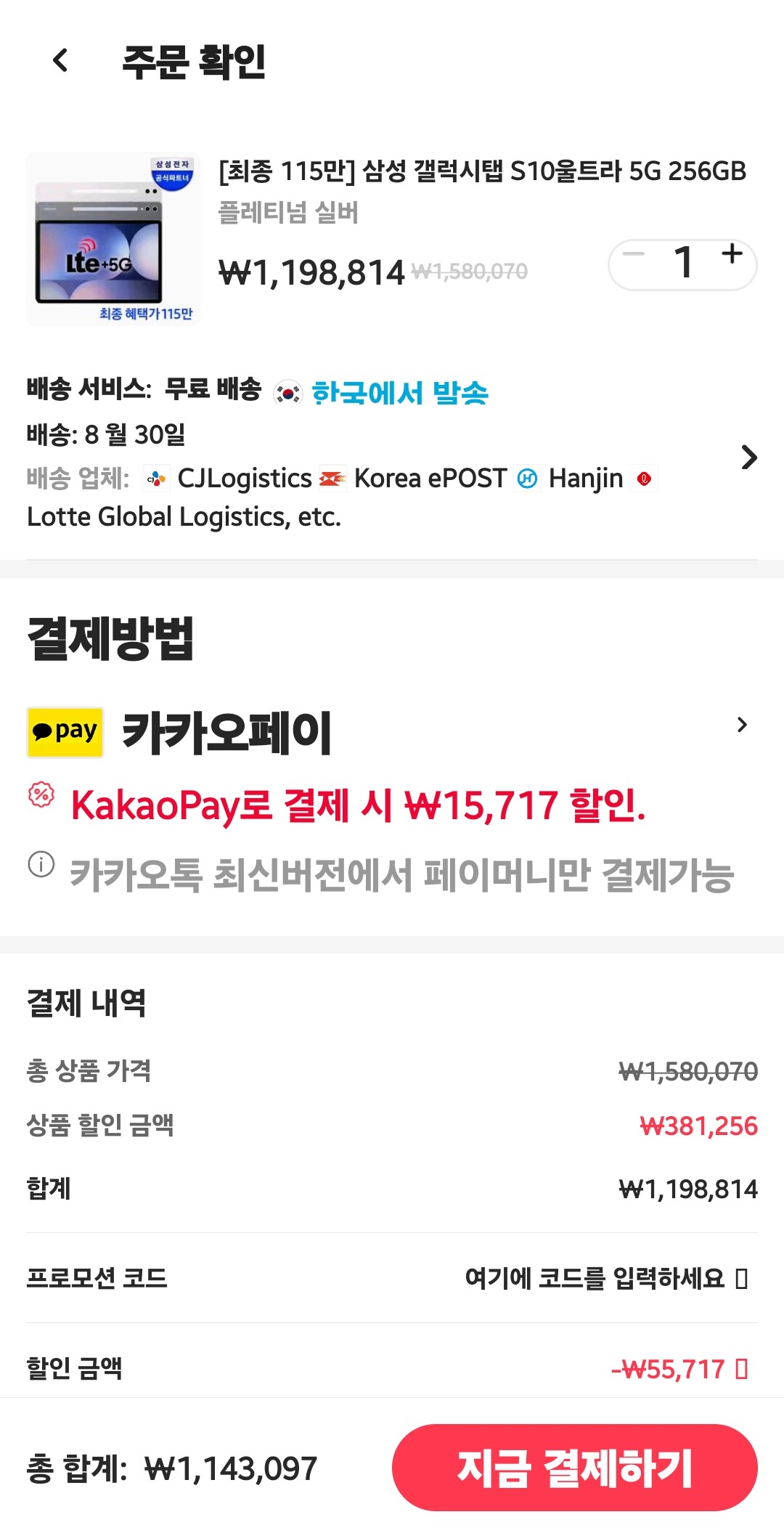Enter a promotion code in 프로모션 코드
Screen dimensions: 784x1533
coord(605,1278)
